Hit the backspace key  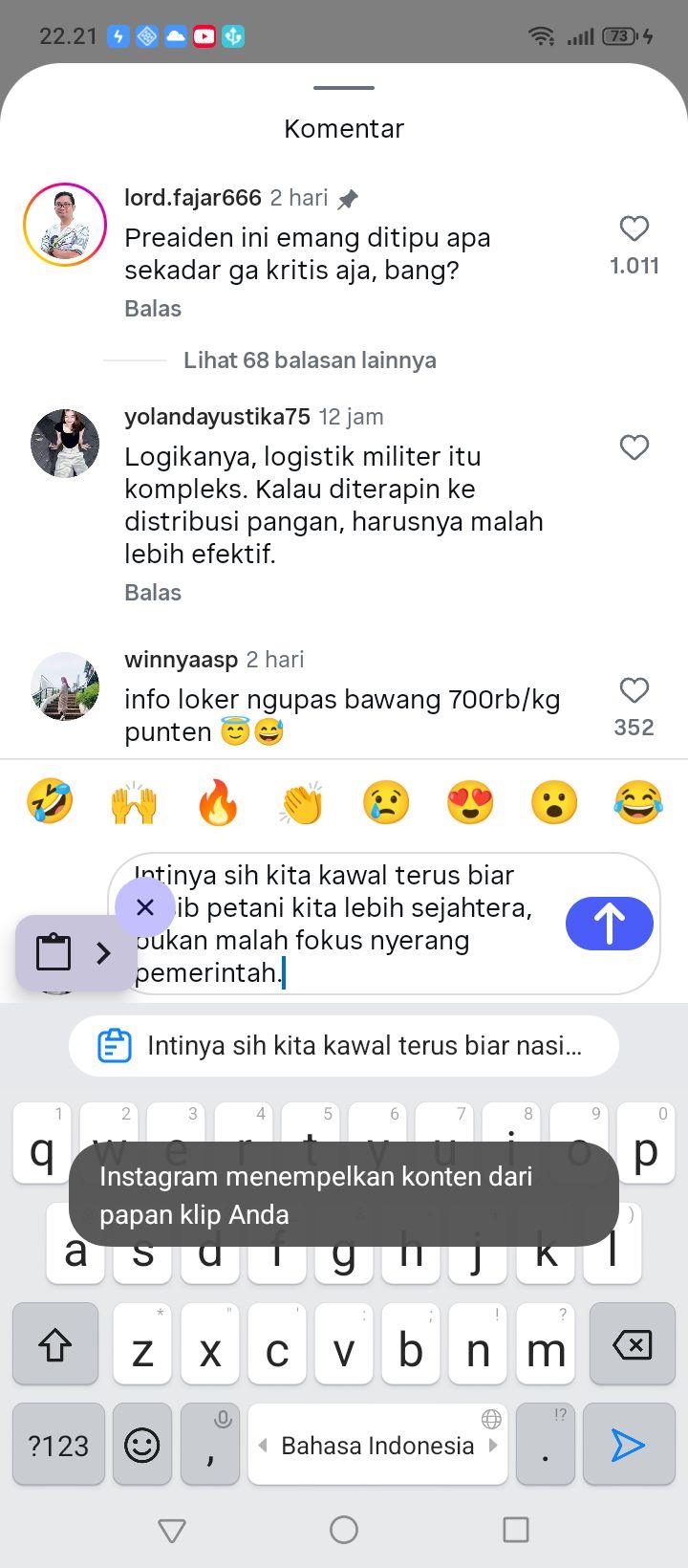(633, 1344)
